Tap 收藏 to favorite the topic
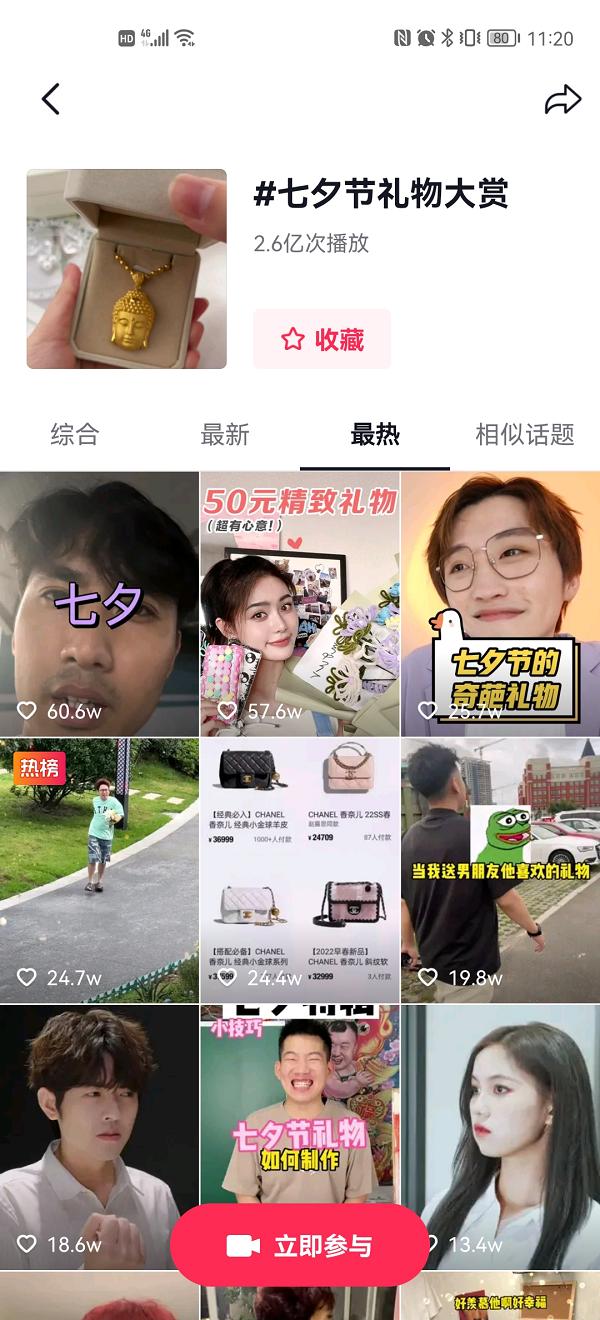 pos(321,339)
